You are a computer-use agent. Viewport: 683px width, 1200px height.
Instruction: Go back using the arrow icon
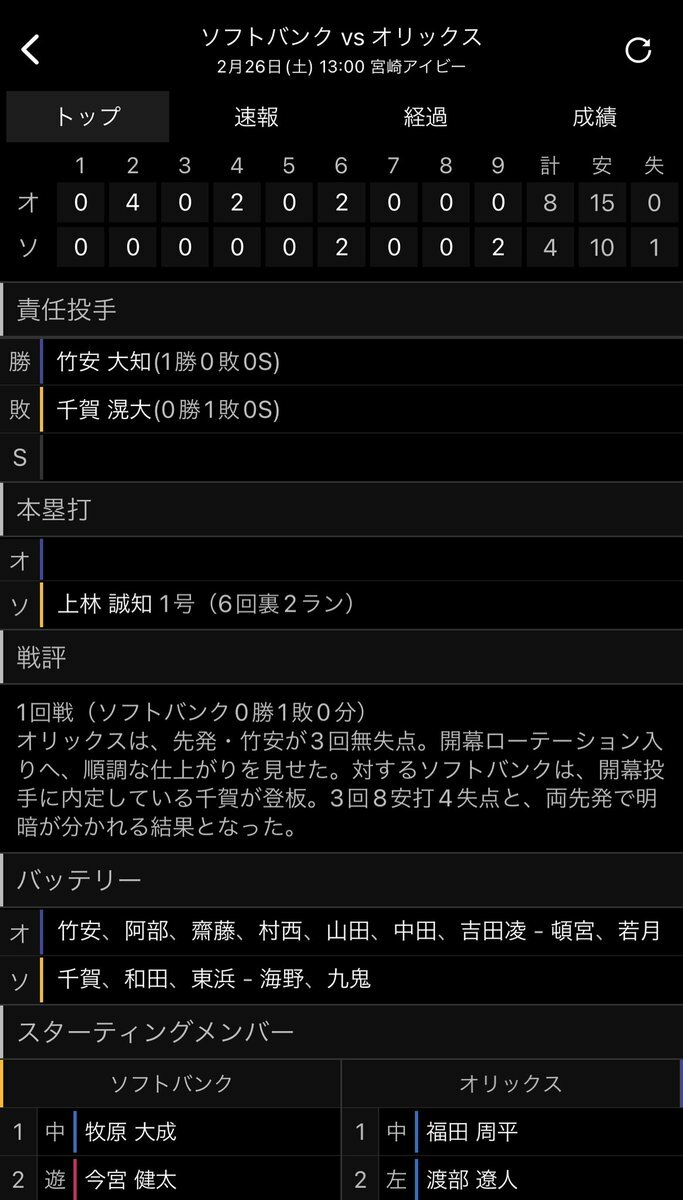pyautogui.click(x=31, y=50)
